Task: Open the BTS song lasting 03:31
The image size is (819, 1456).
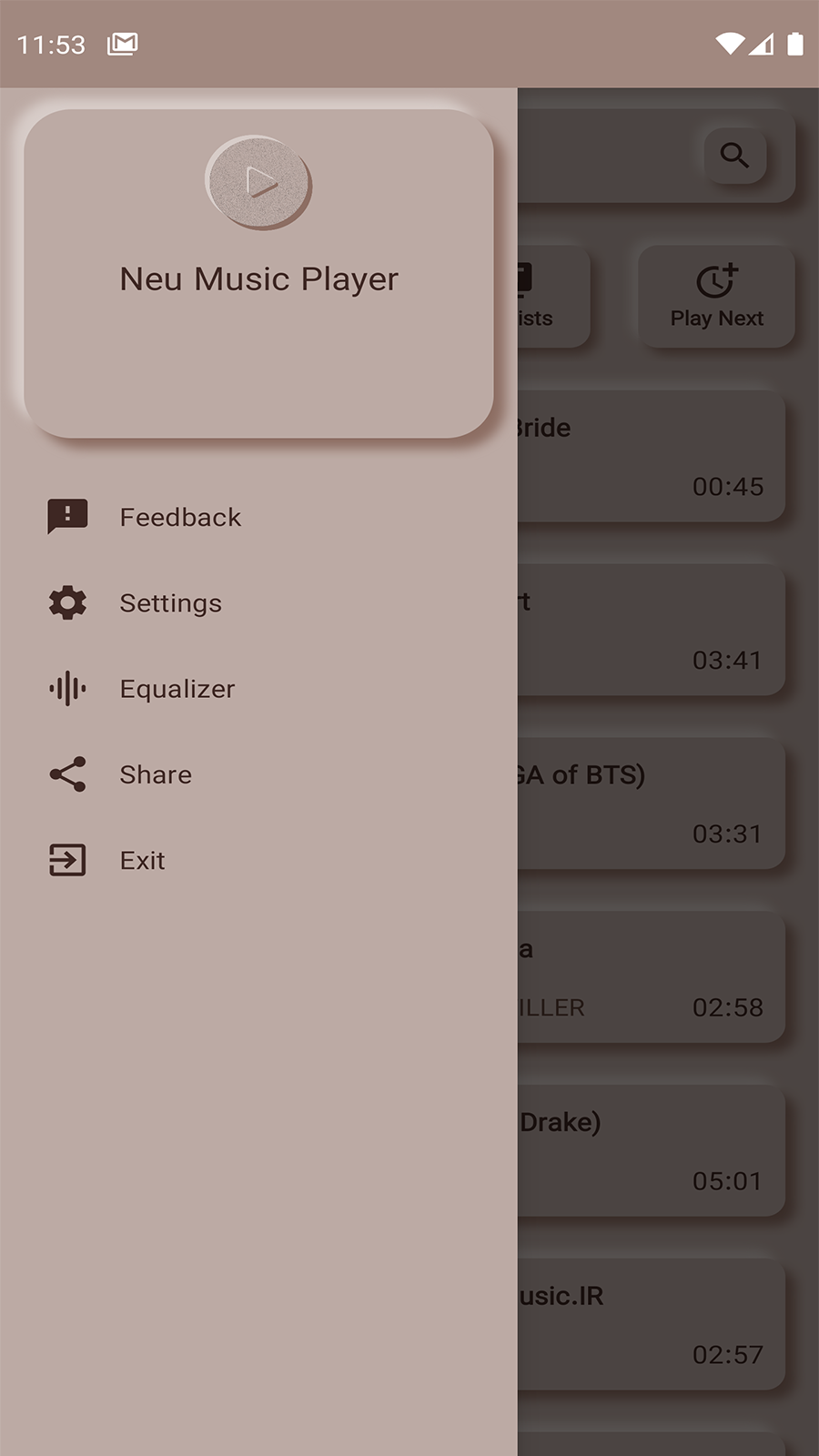Action: (651, 804)
